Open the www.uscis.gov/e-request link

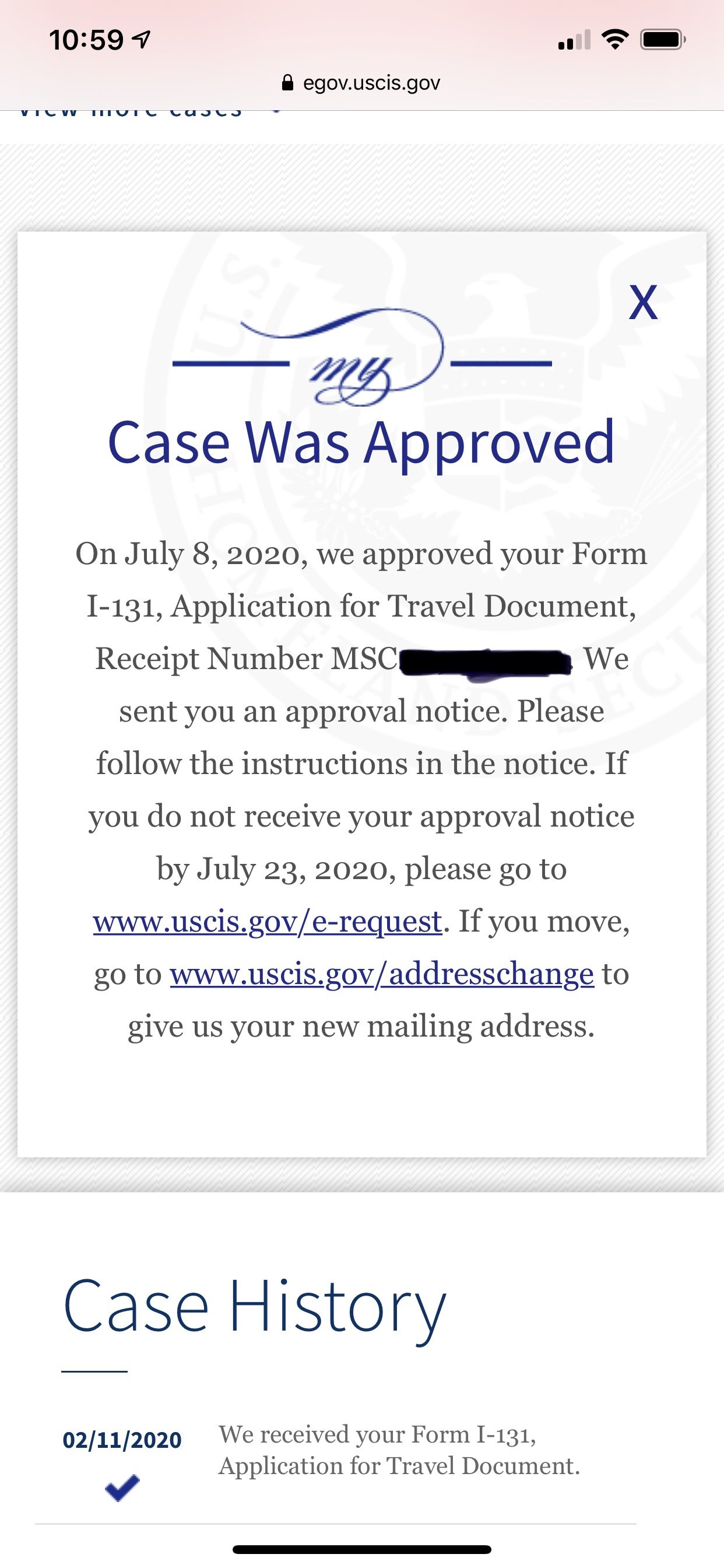268,921
